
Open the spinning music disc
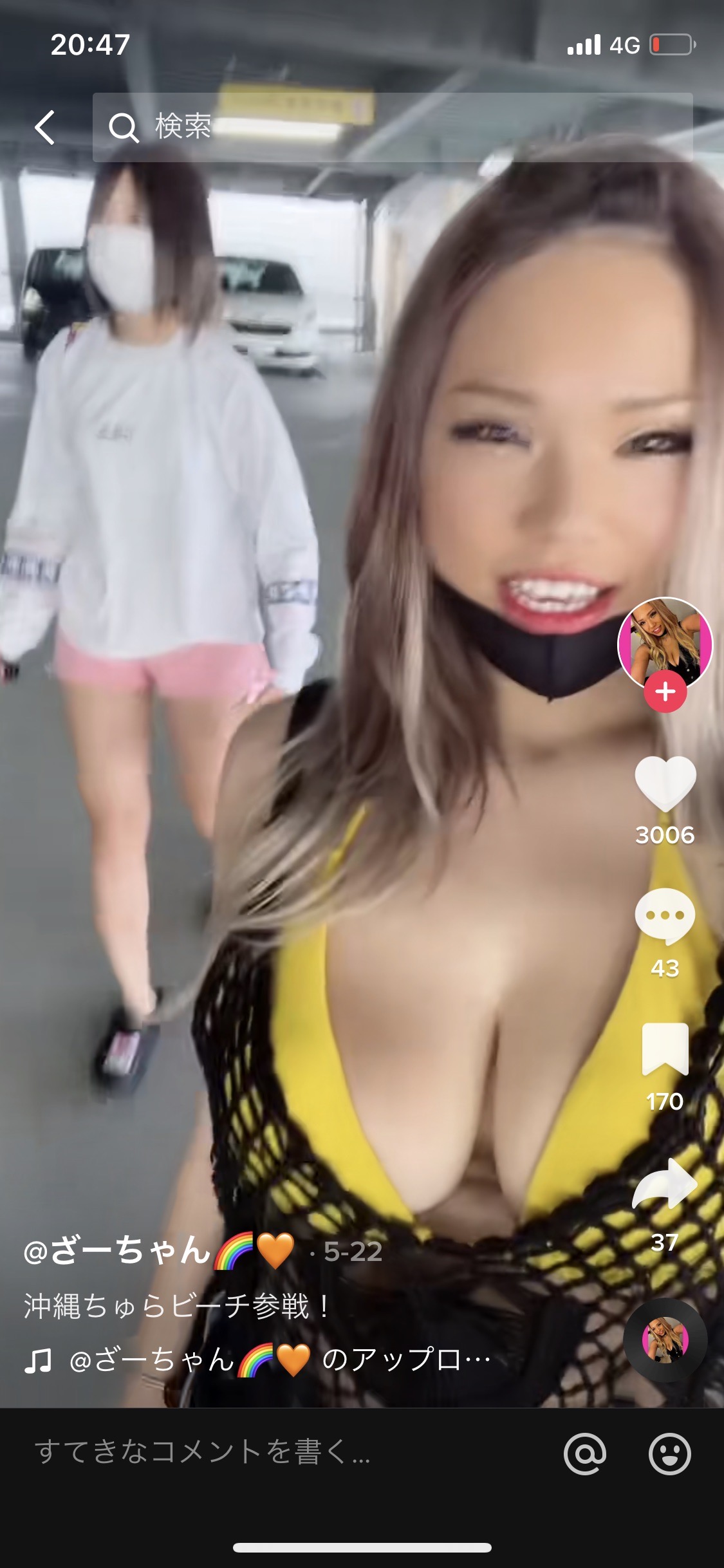[x=665, y=1339]
